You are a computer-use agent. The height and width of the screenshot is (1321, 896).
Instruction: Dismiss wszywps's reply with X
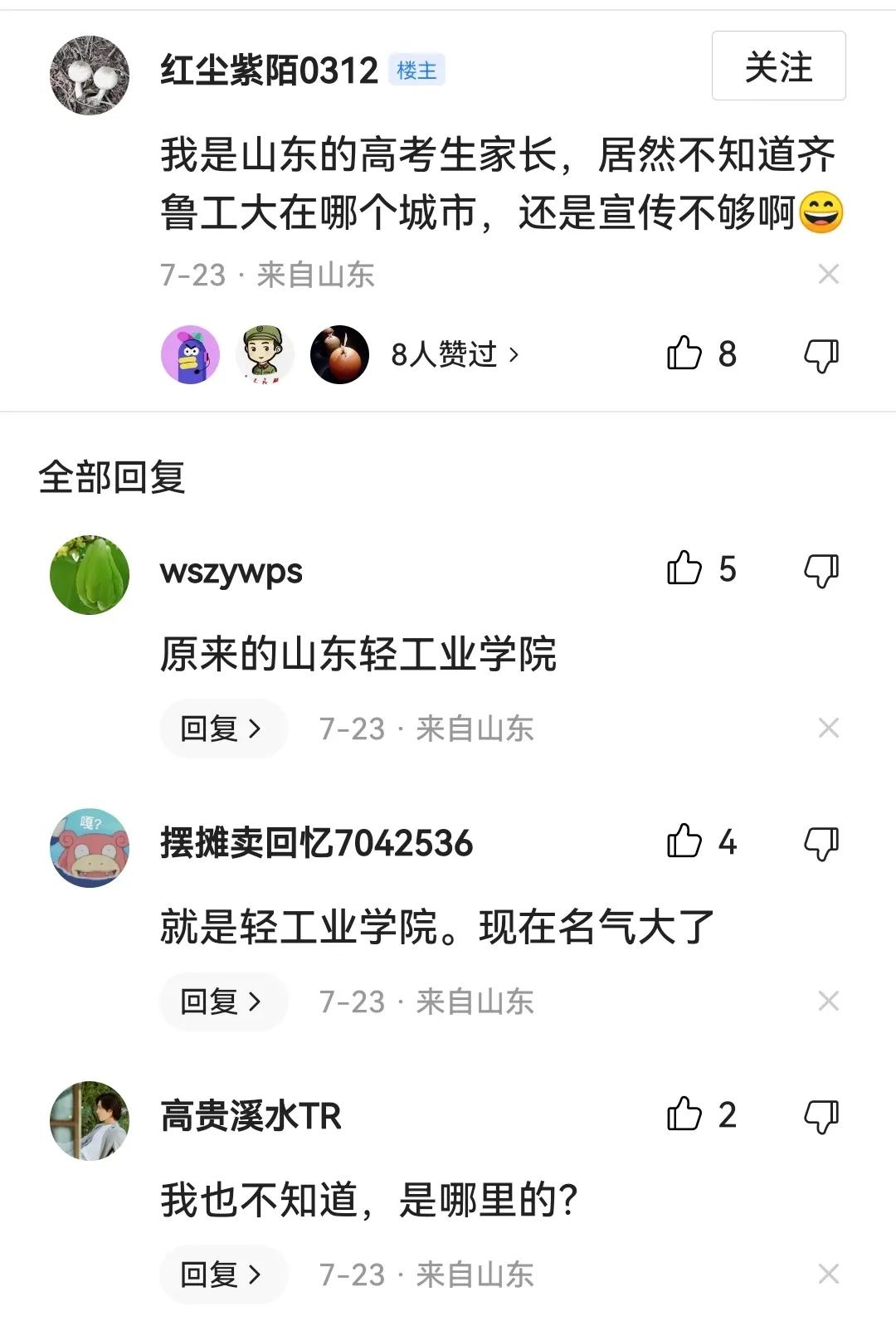pyautogui.click(x=828, y=728)
